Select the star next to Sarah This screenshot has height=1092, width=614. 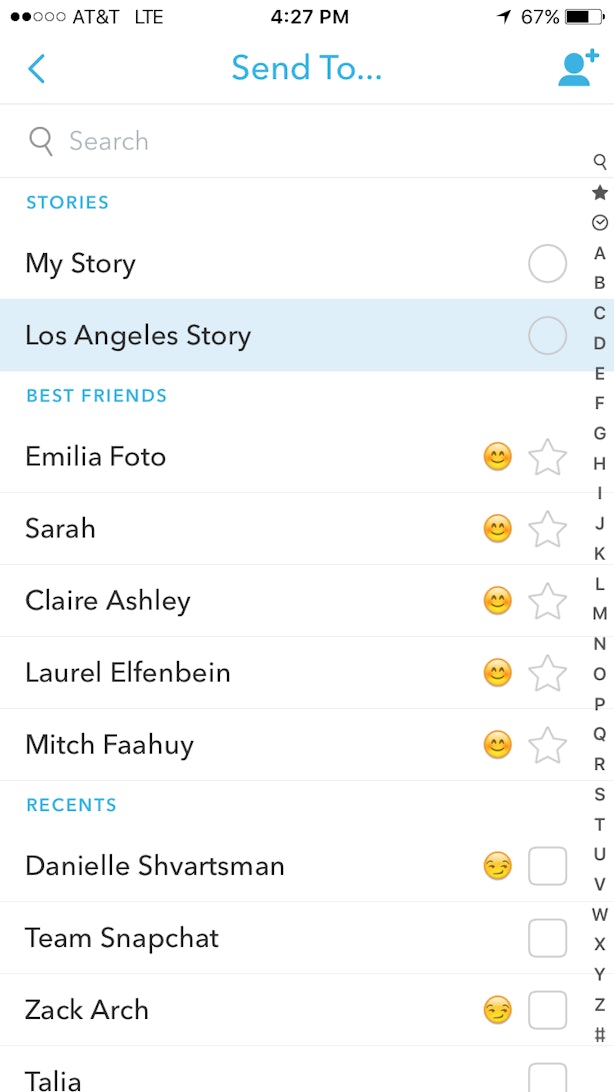[x=547, y=529]
